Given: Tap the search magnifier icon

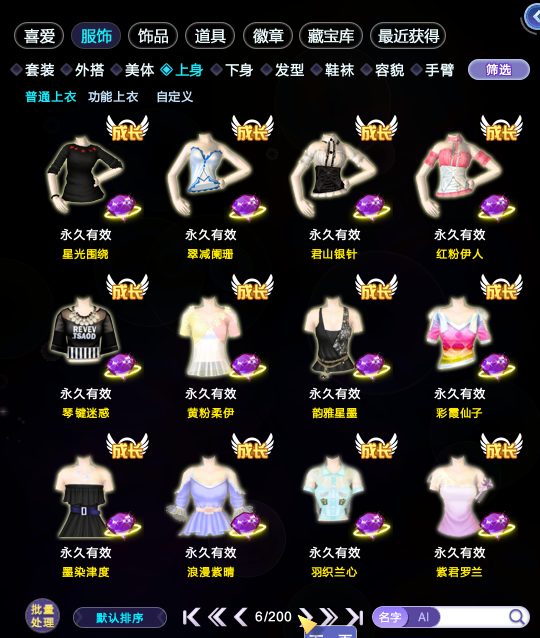Looking at the screenshot, I should tap(516, 617).
